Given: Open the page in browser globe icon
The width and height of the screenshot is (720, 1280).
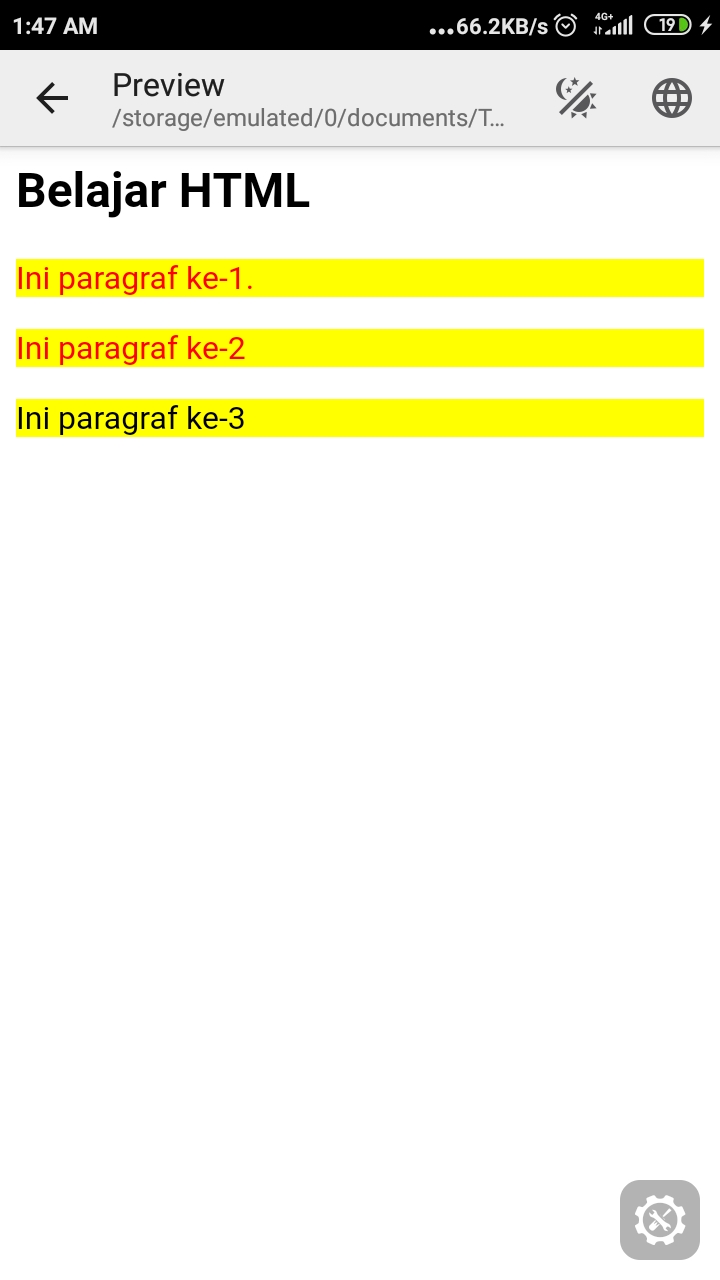Looking at the screenshot, I should (672, 98).
